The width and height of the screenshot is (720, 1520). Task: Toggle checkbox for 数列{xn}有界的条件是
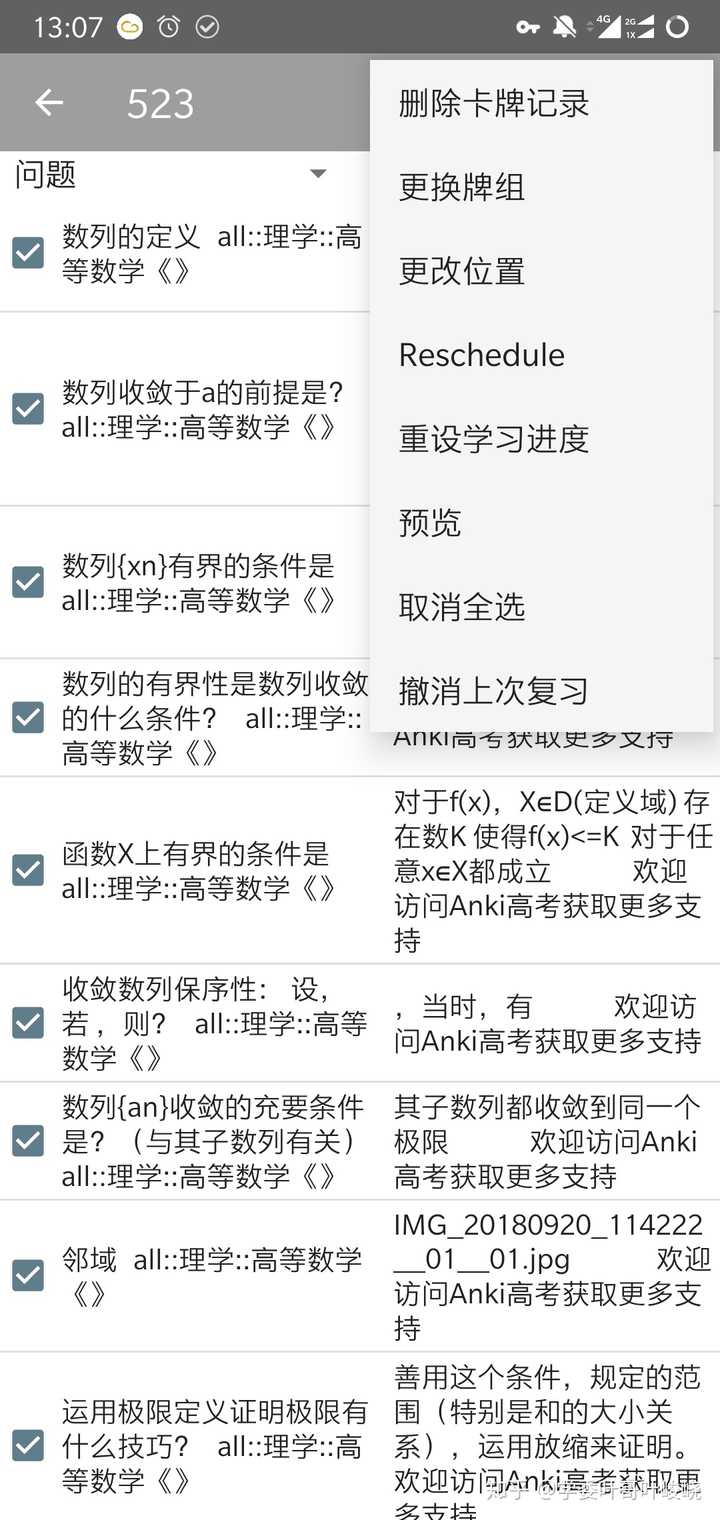pos(28,582)
